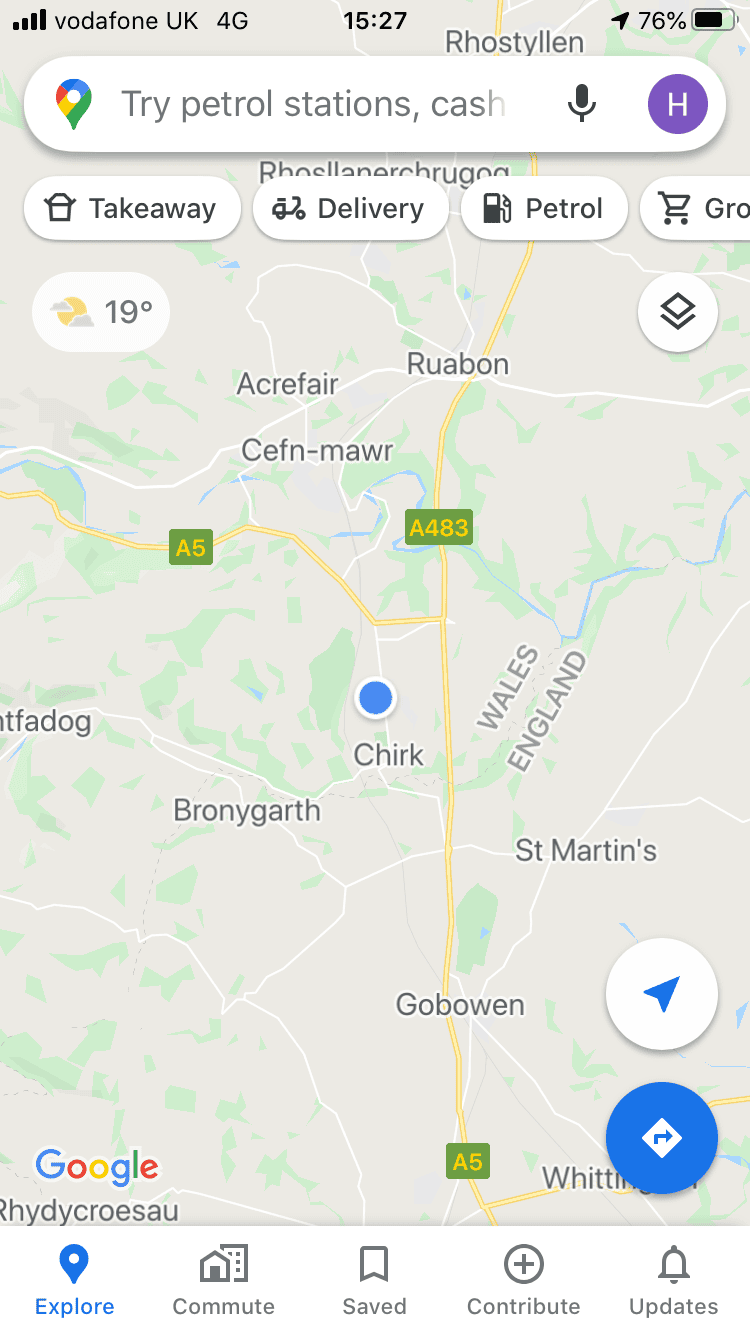Image resolution: width=750 pixels, height=1334 pixels.
Task: Start voice search with the microphone
Action: [x=581, y=104]
